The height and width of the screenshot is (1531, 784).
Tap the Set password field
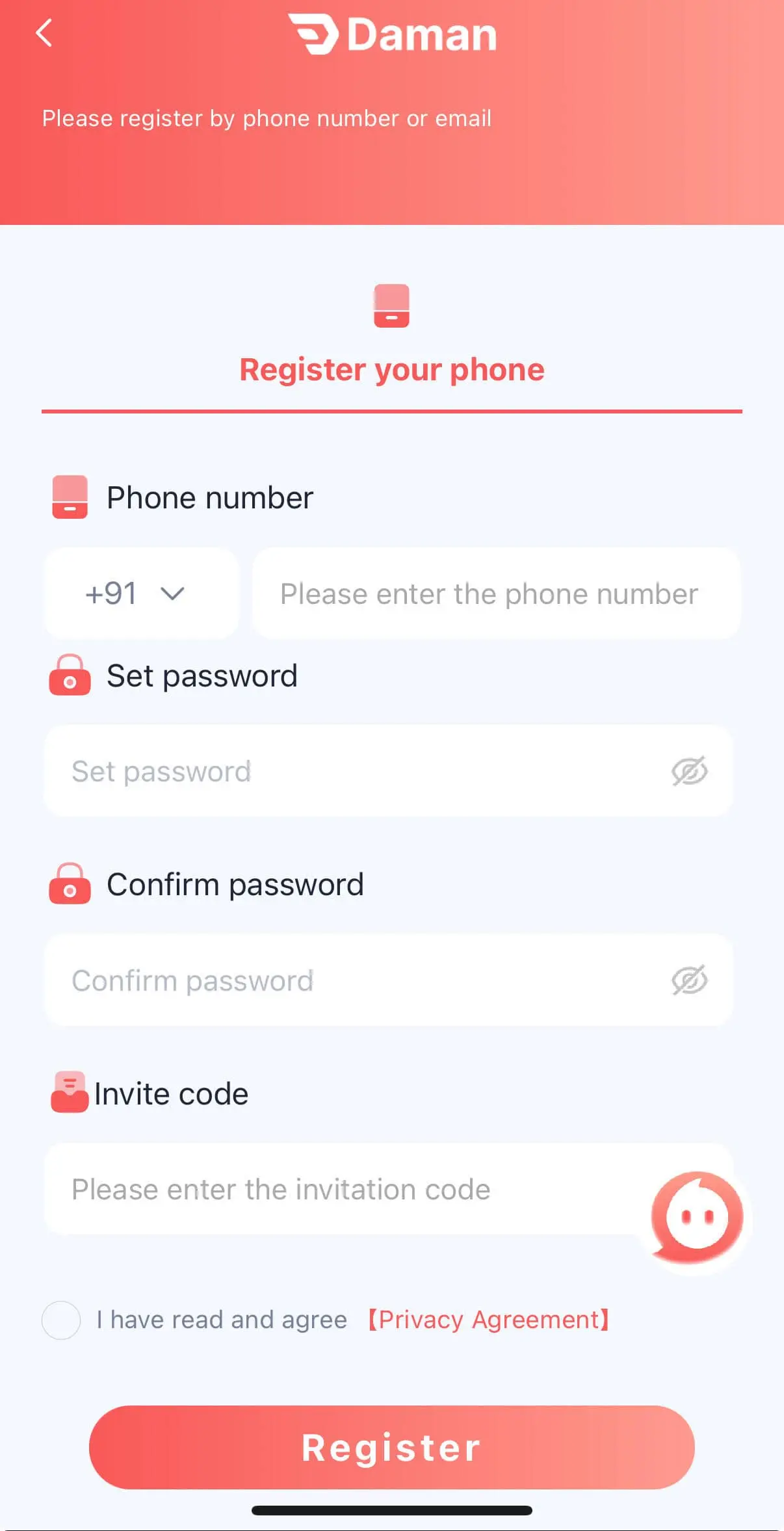coord(351,771)
